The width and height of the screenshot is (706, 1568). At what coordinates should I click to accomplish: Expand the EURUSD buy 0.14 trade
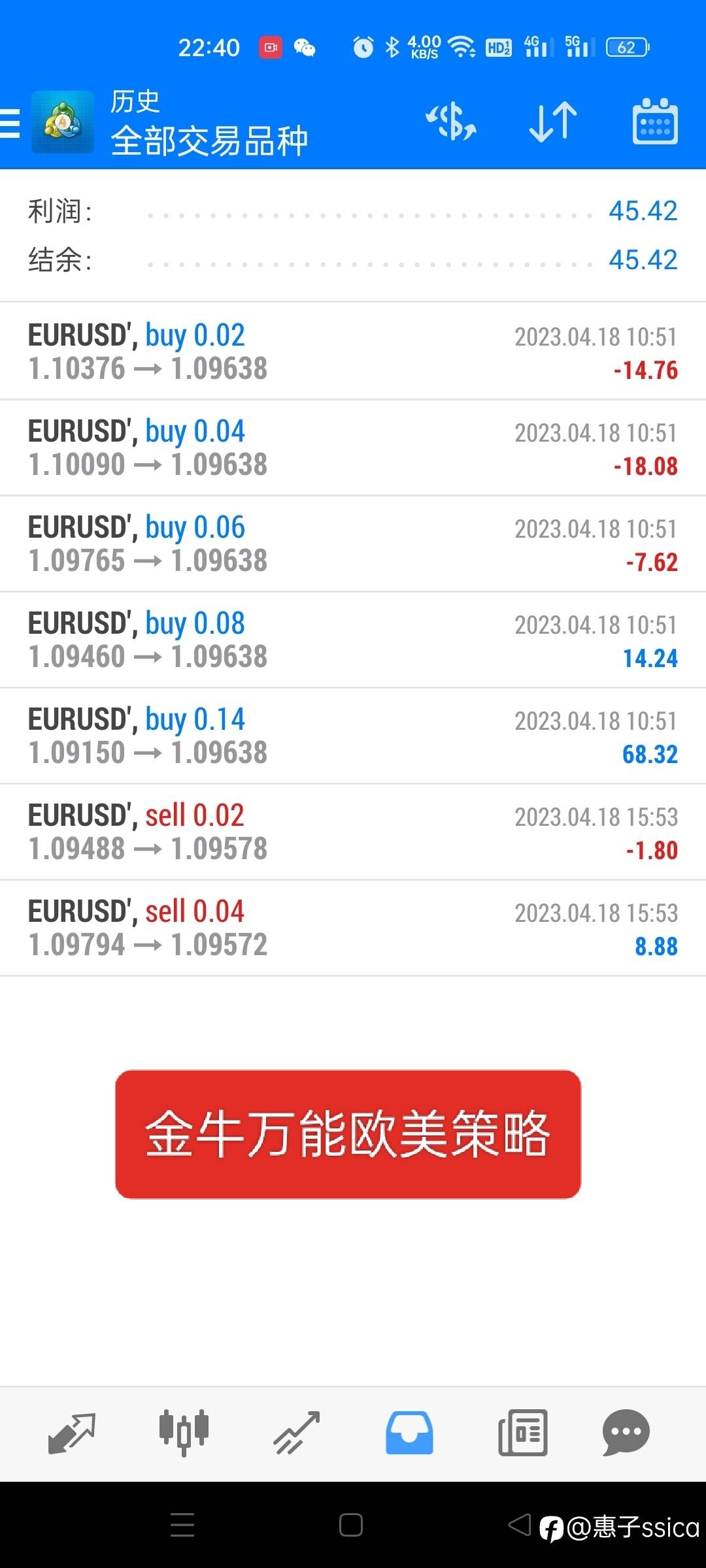coord(353,736)
